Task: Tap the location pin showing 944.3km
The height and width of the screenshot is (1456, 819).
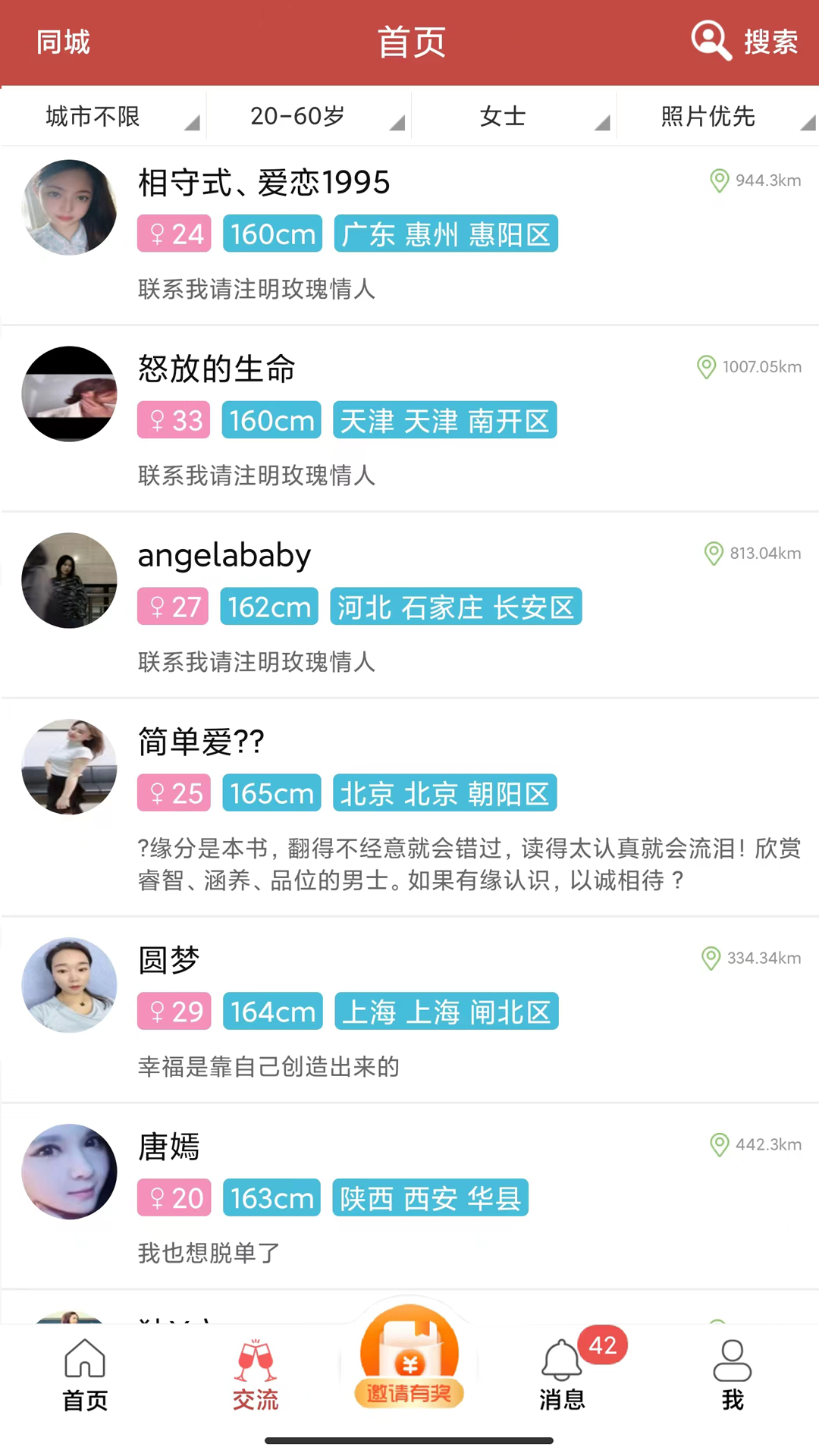Action: point(718,180)
